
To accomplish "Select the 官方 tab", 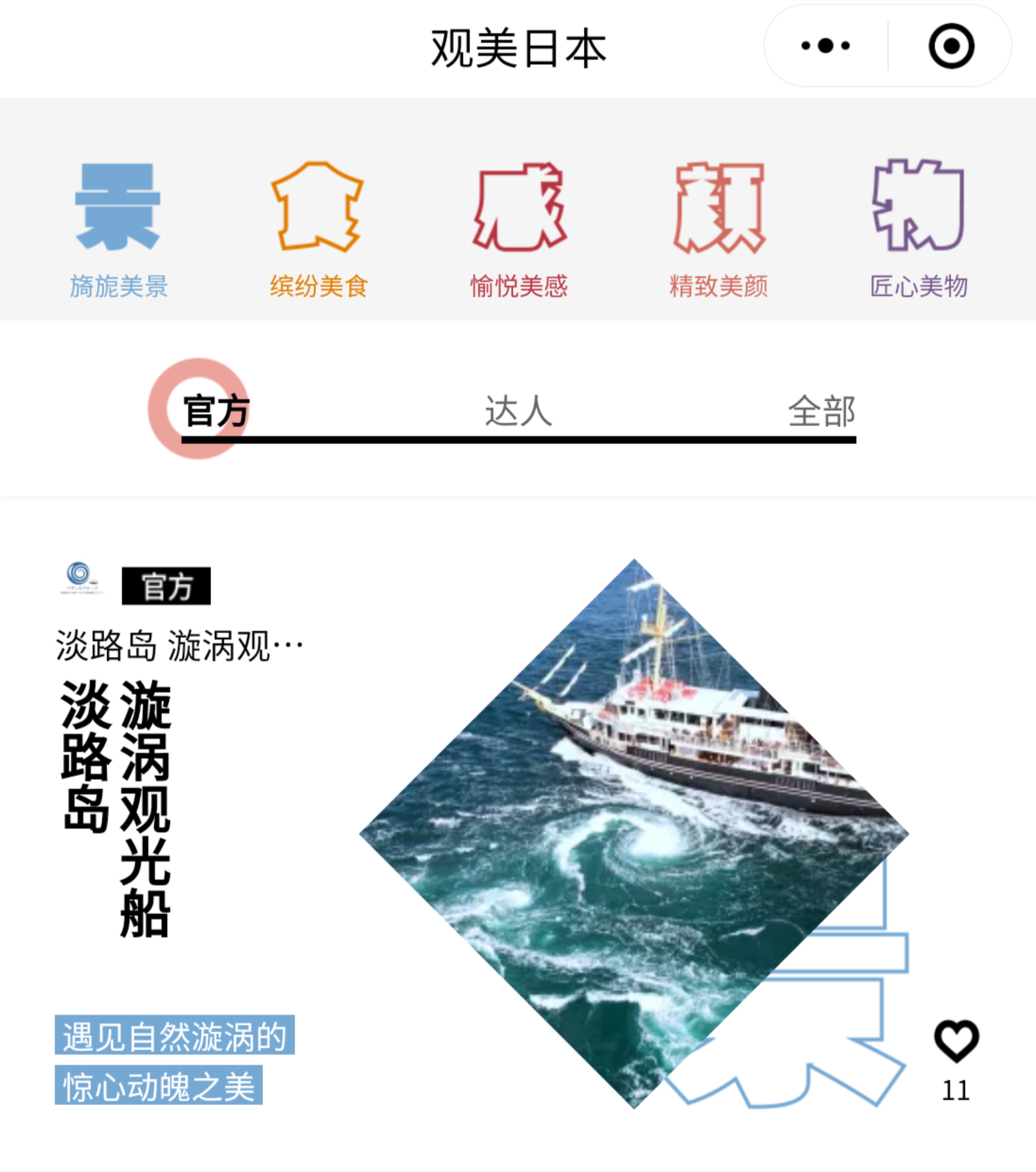I will click(x=216, y=411).
